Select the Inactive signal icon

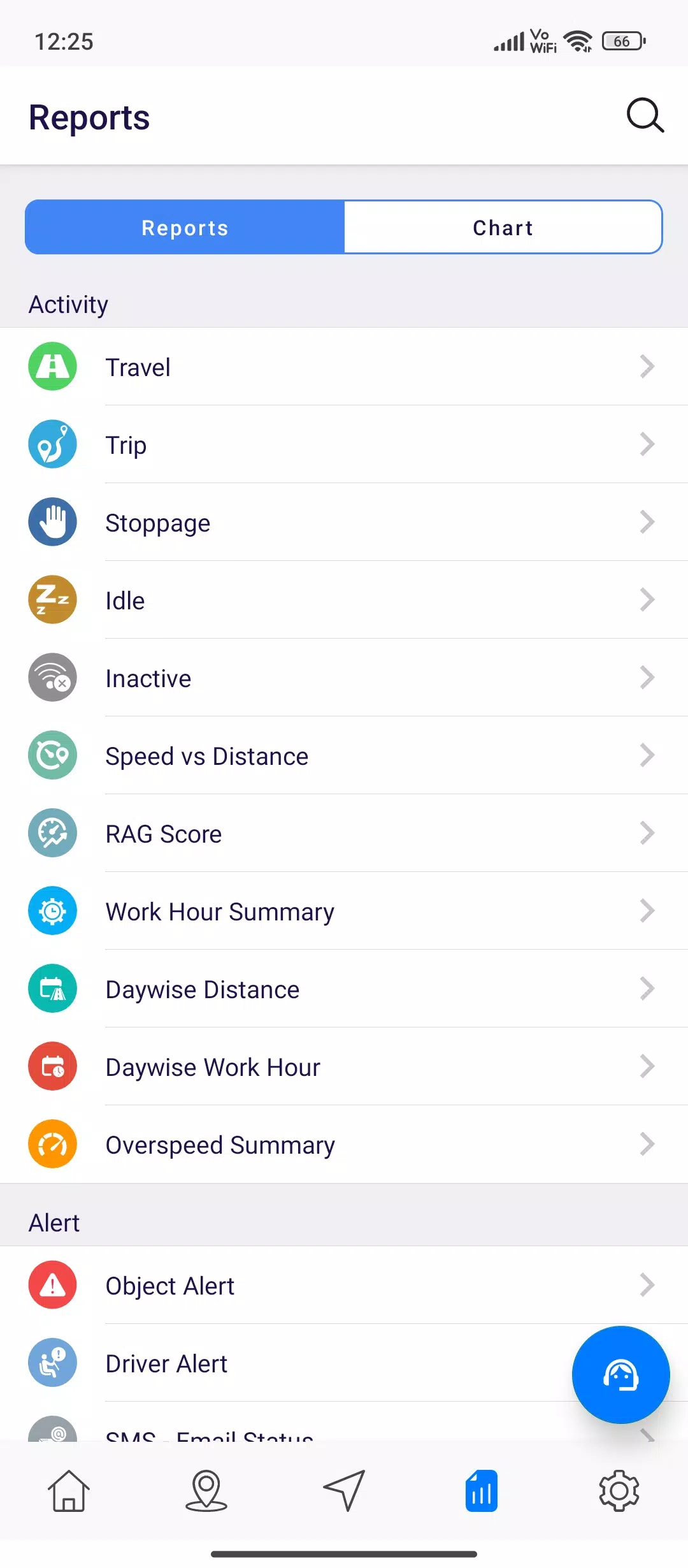point(53,678)
